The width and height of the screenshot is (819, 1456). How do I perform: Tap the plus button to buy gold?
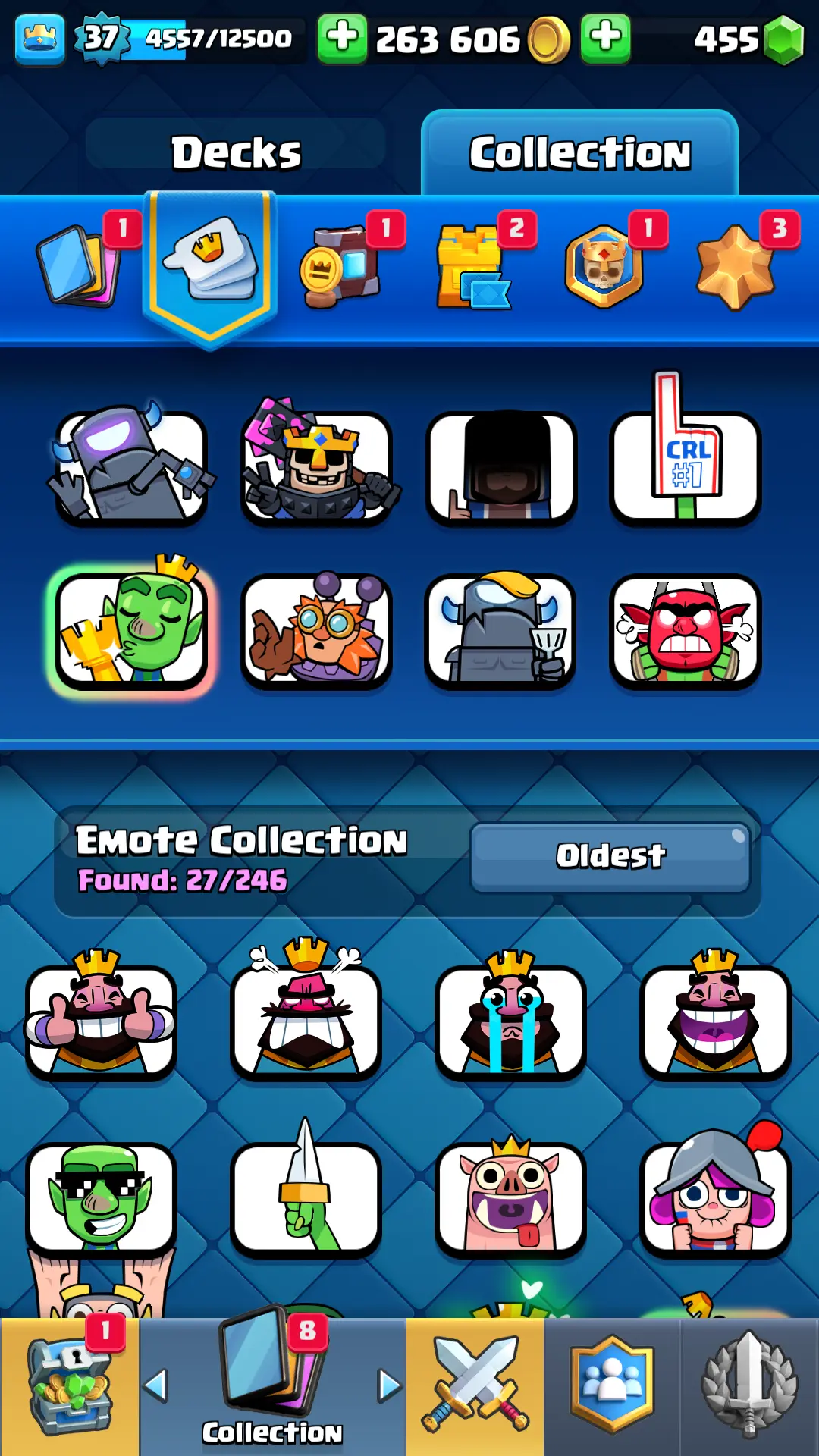pos(342,38)
